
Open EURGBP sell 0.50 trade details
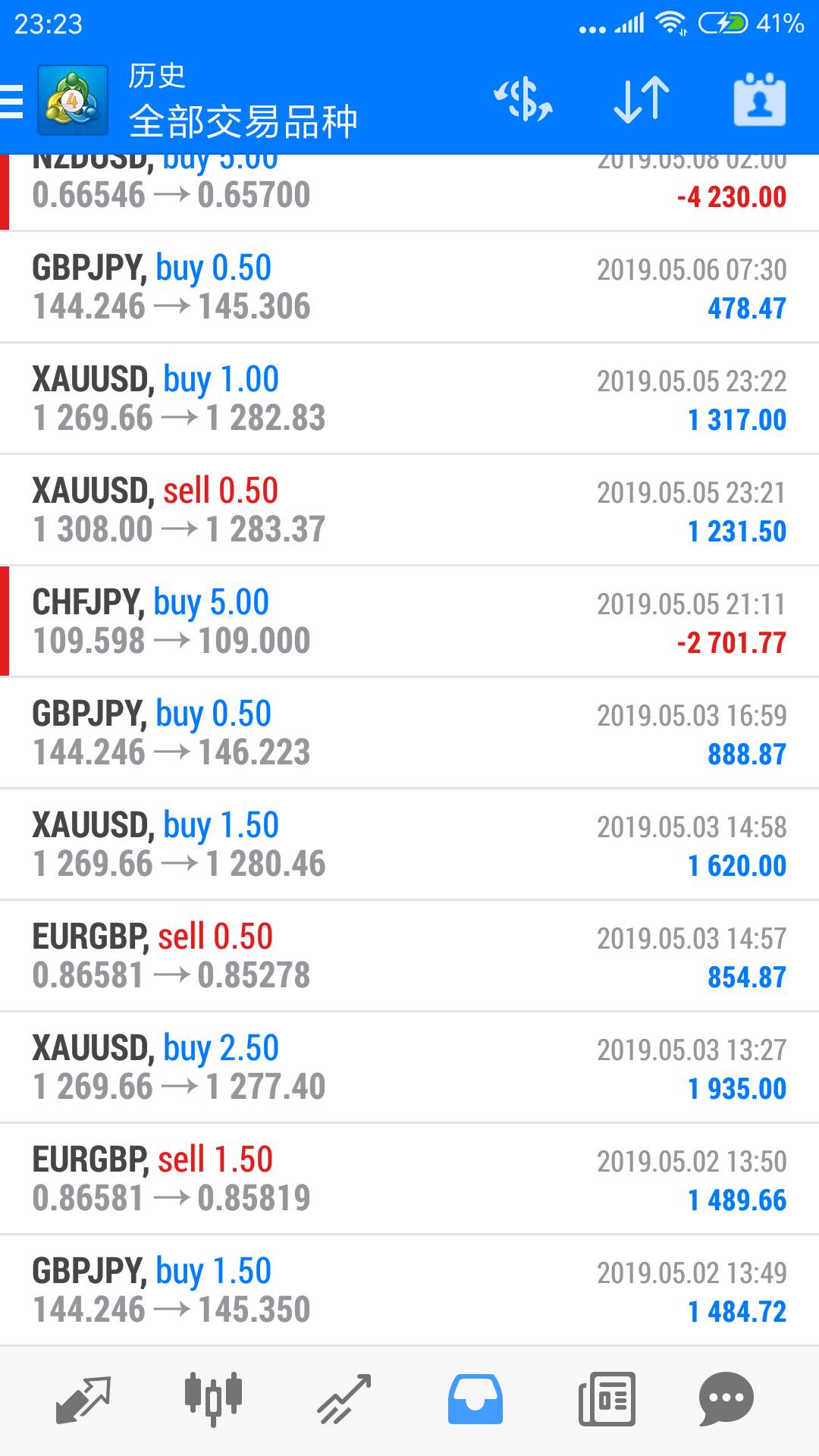click(409, 956)
